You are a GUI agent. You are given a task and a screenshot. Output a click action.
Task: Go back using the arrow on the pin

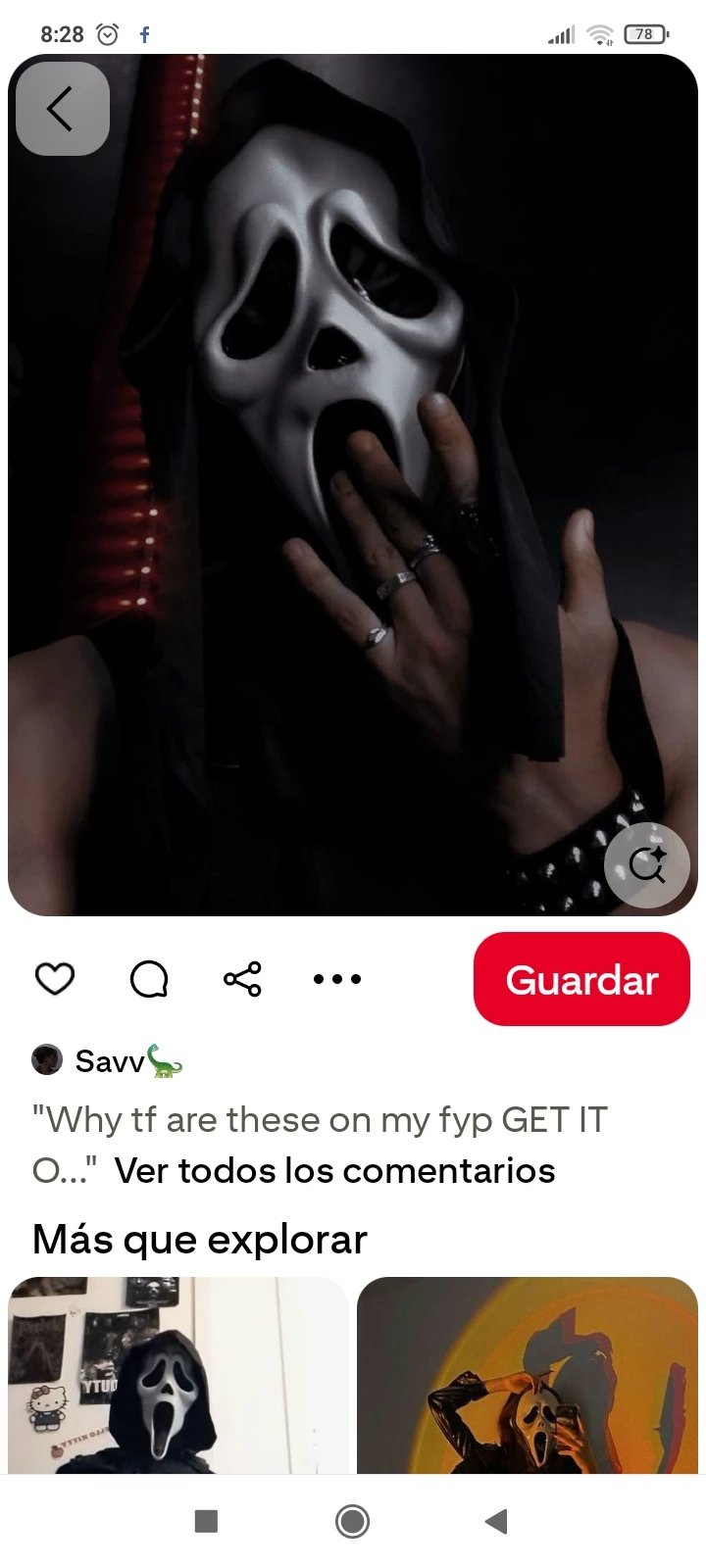[x=62, y=108]
